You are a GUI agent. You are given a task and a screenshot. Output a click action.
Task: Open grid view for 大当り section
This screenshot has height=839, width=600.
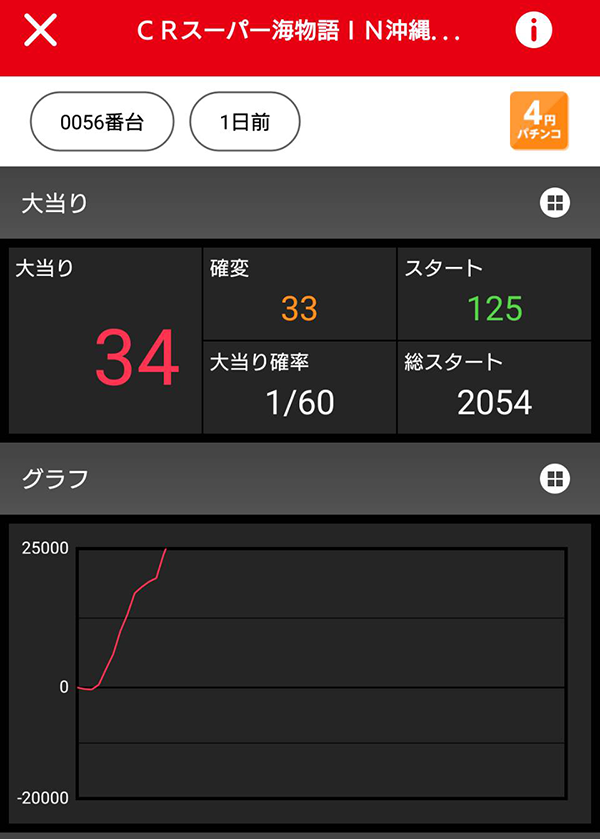[555, 204]
